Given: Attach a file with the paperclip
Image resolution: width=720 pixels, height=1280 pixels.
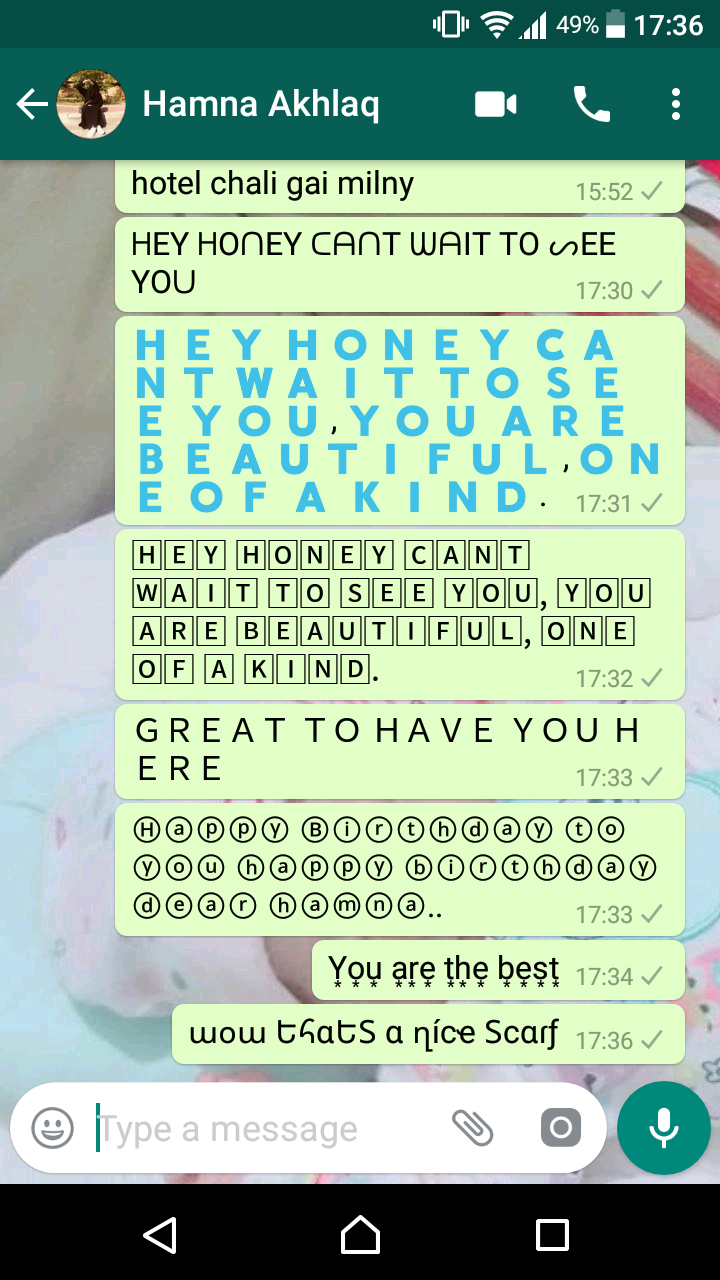Looking at the screenshot, I should tap(472, 1129).
